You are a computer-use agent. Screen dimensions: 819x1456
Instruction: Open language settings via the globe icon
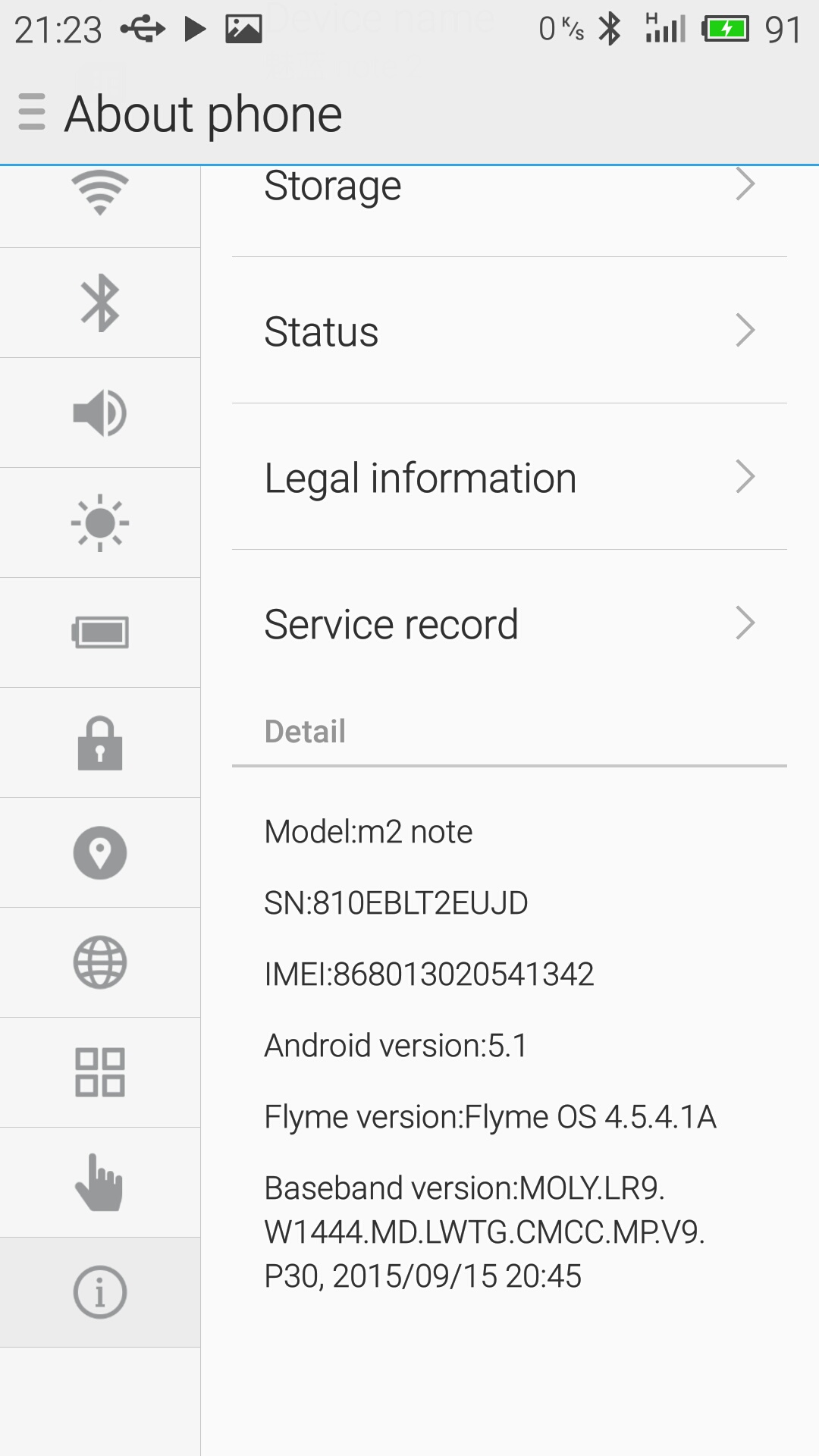(100, 963)
